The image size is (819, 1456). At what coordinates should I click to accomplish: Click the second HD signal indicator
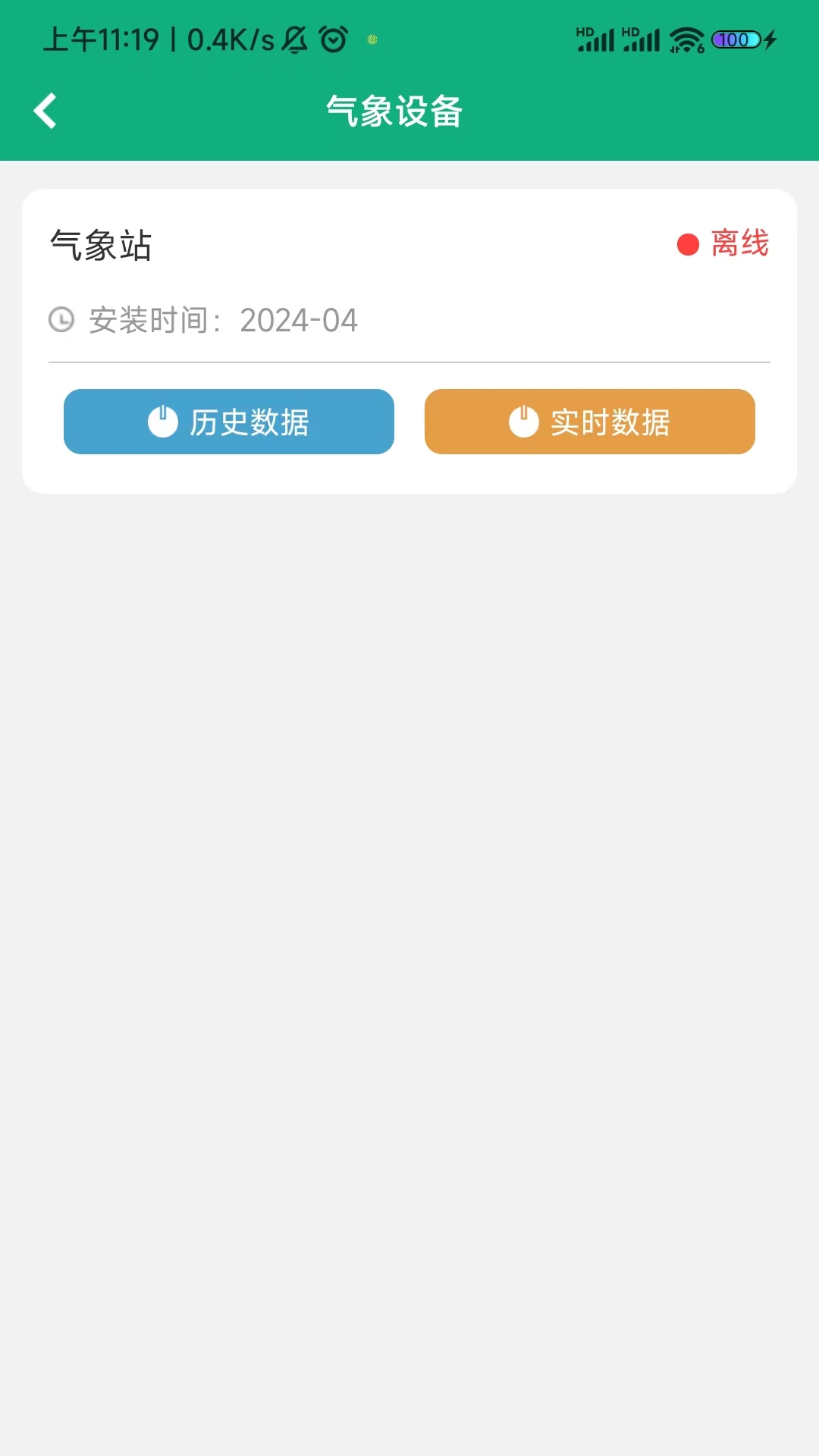tap(641, 39)
